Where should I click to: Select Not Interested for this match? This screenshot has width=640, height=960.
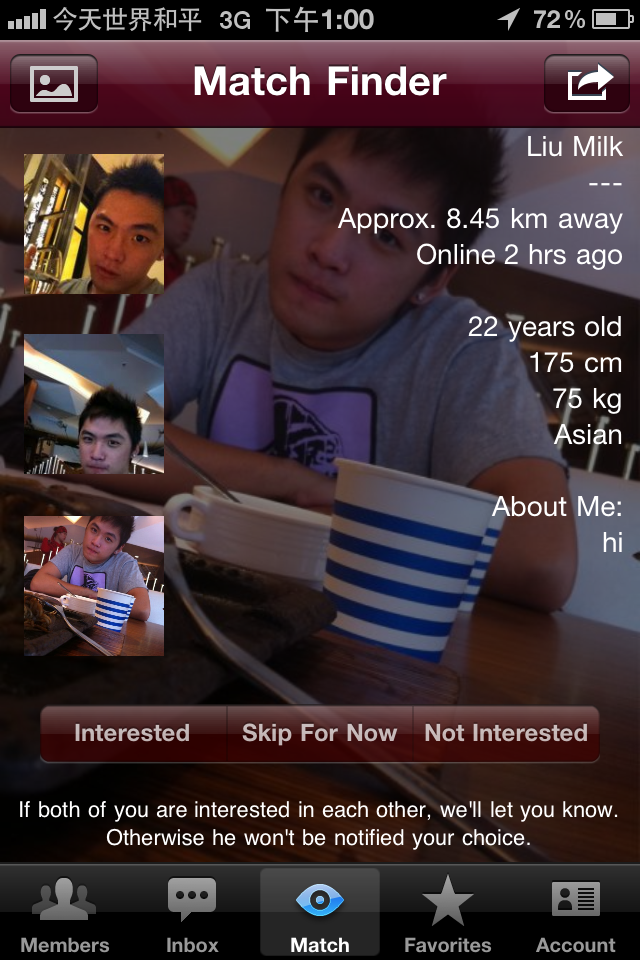506,733
